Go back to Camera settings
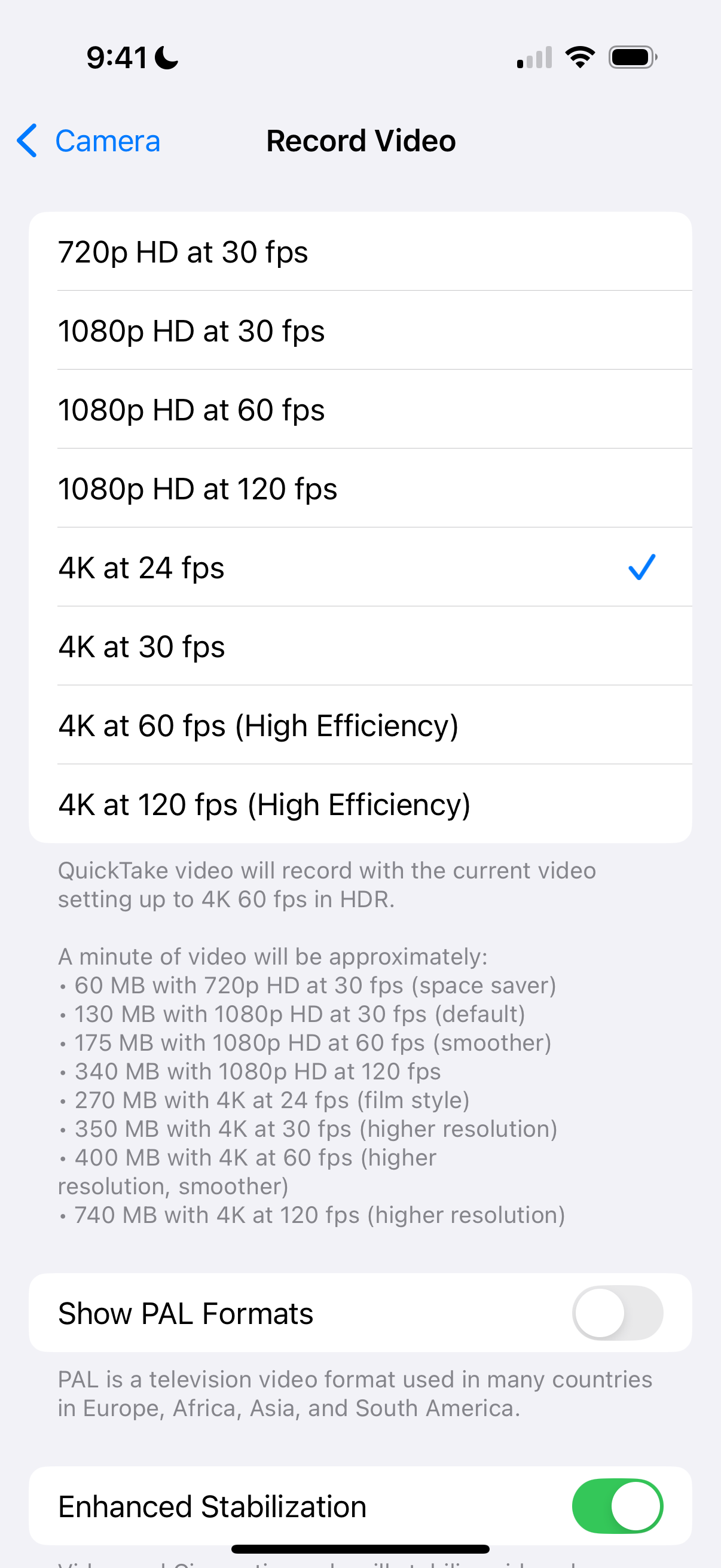Screen dimensions: 721x1568 tap(89, 141)
